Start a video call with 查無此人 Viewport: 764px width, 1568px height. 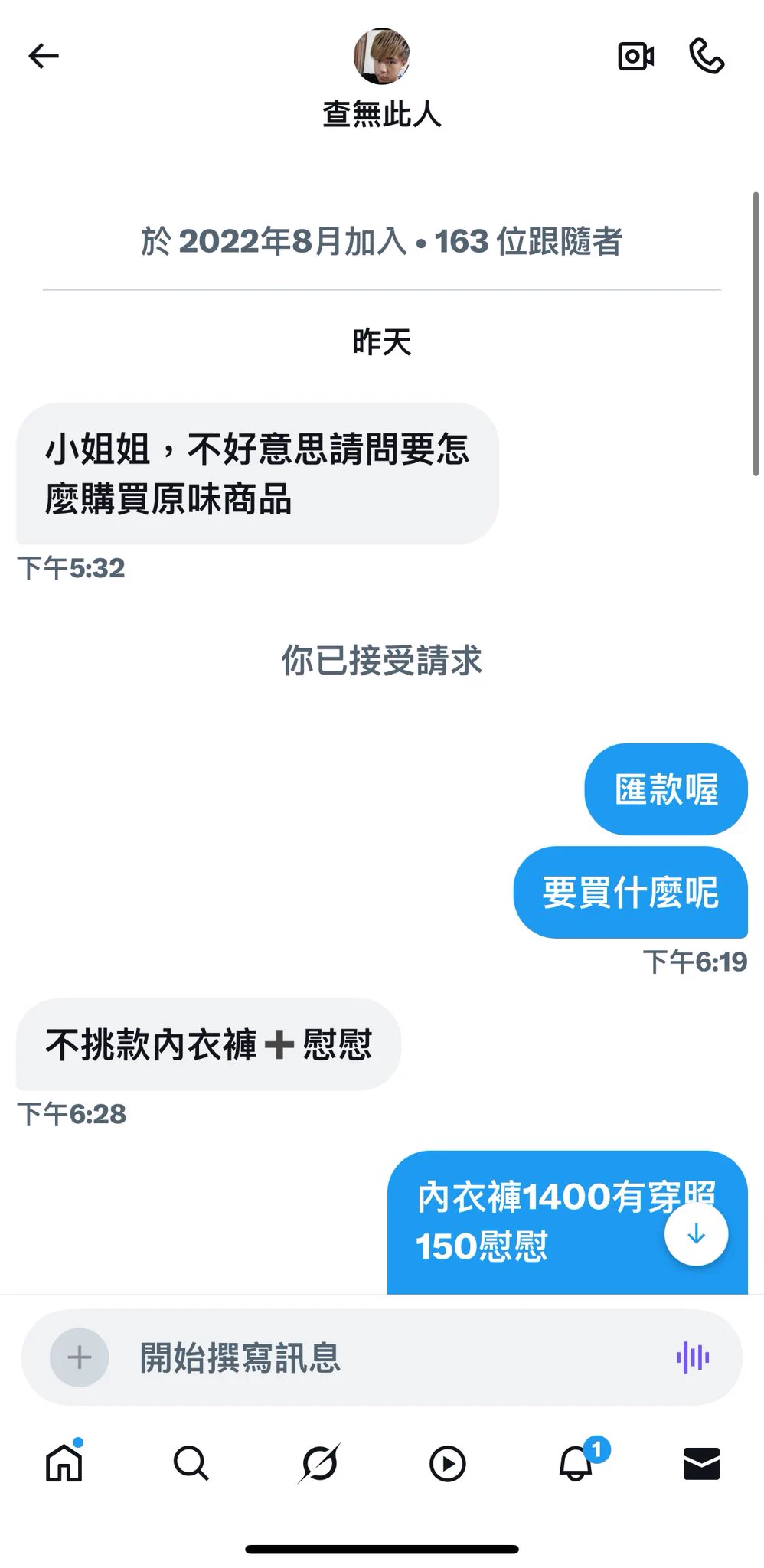[x=635, y=57]
